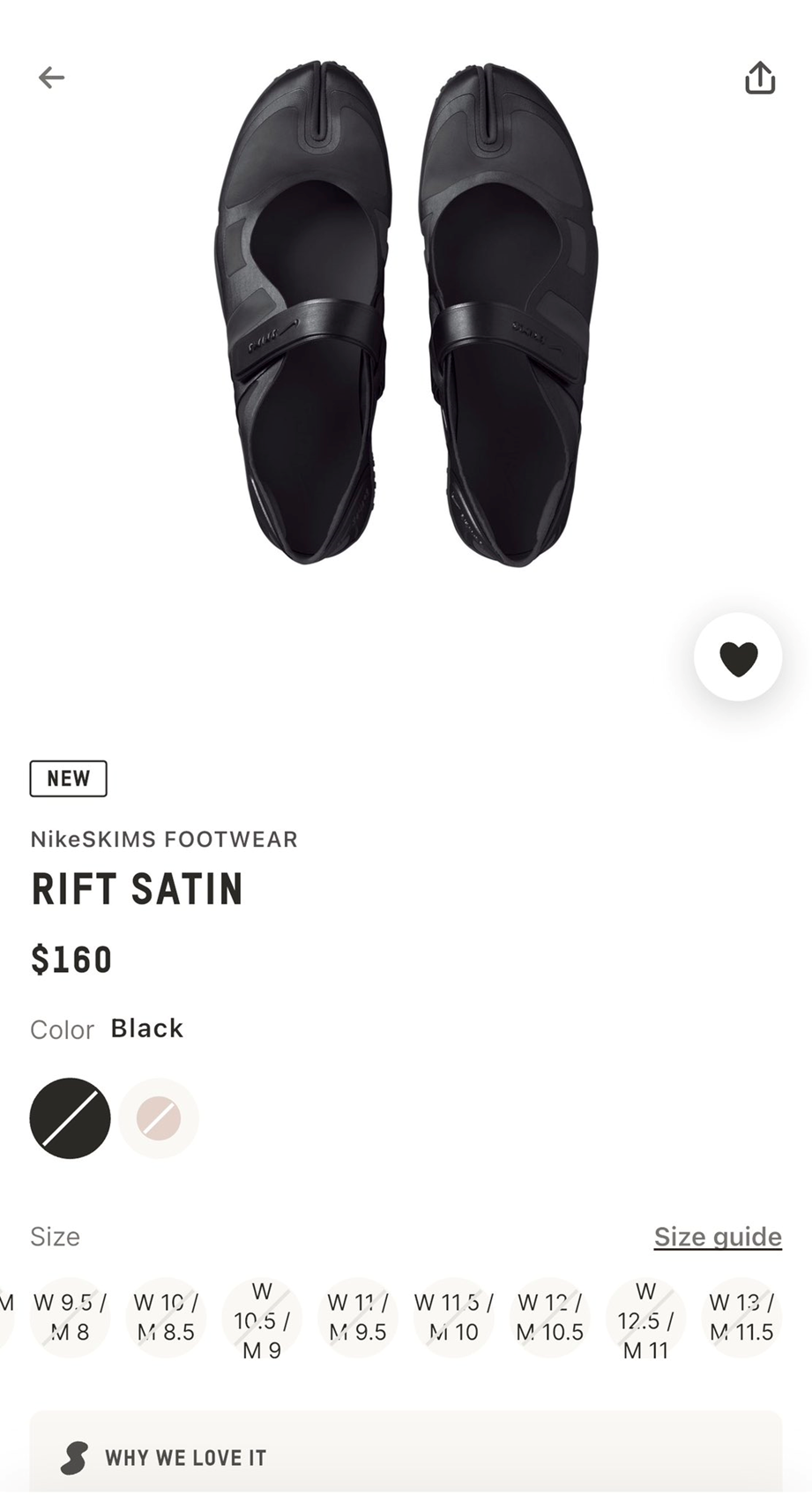Image resolution: width=812 pixels, height=1495 pixels.
Task: Tap size W 11 / M 9.5
Action: [x=357, y=1317]
